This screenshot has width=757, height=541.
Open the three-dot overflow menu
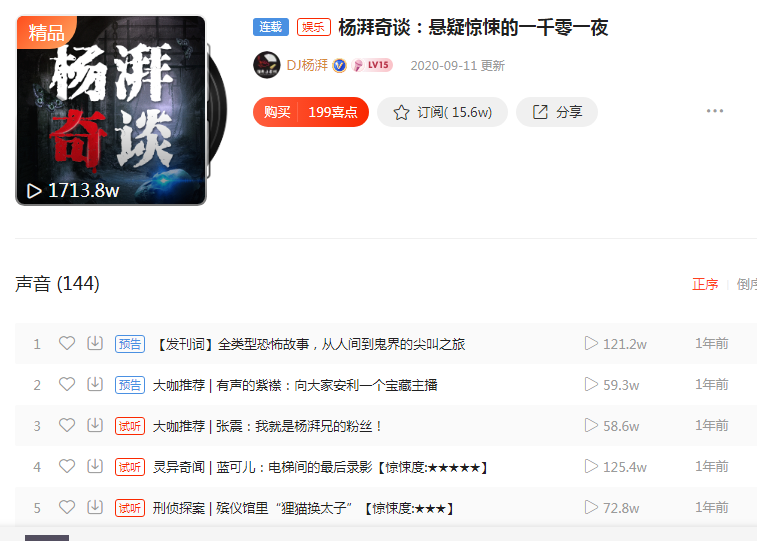[x=714, y=111]
